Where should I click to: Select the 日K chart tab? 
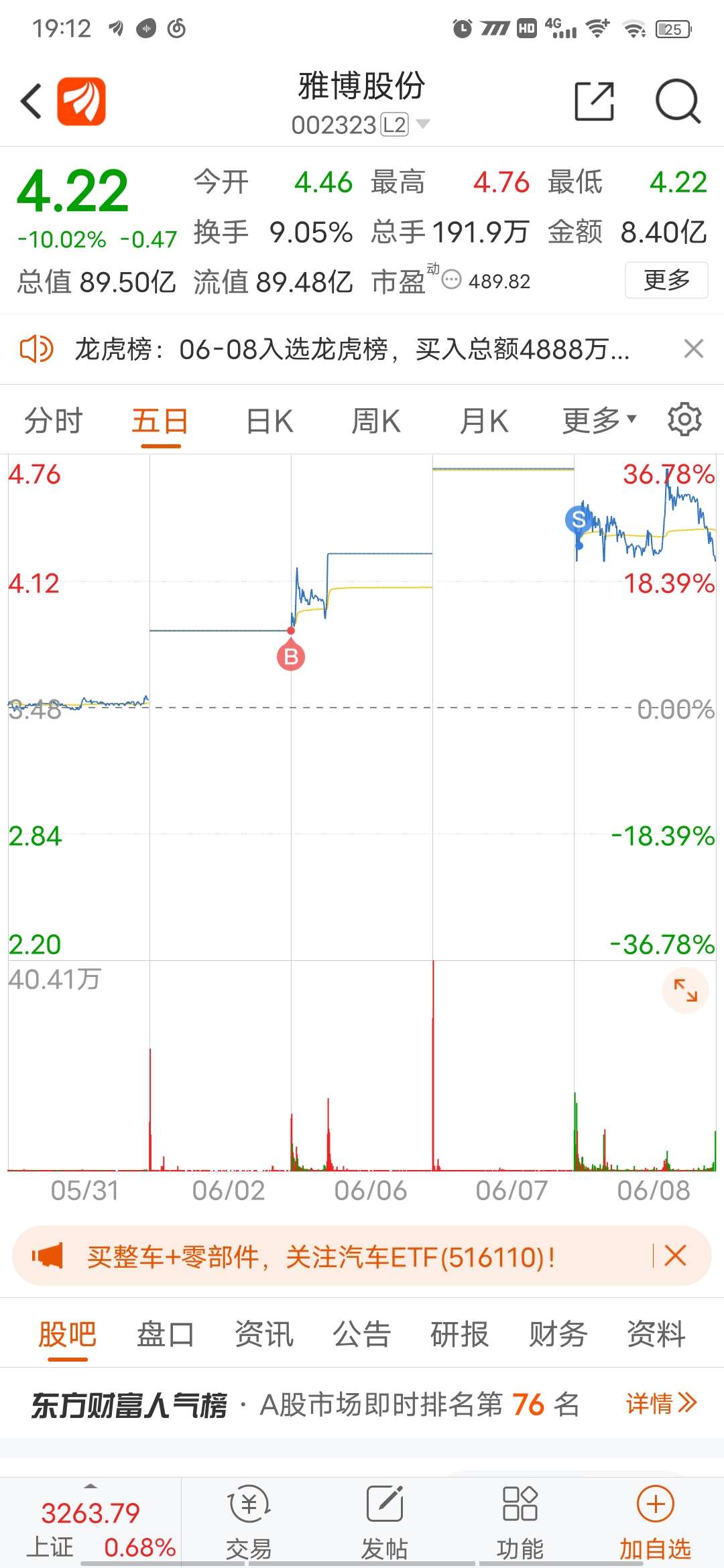(x=269, y=421)
